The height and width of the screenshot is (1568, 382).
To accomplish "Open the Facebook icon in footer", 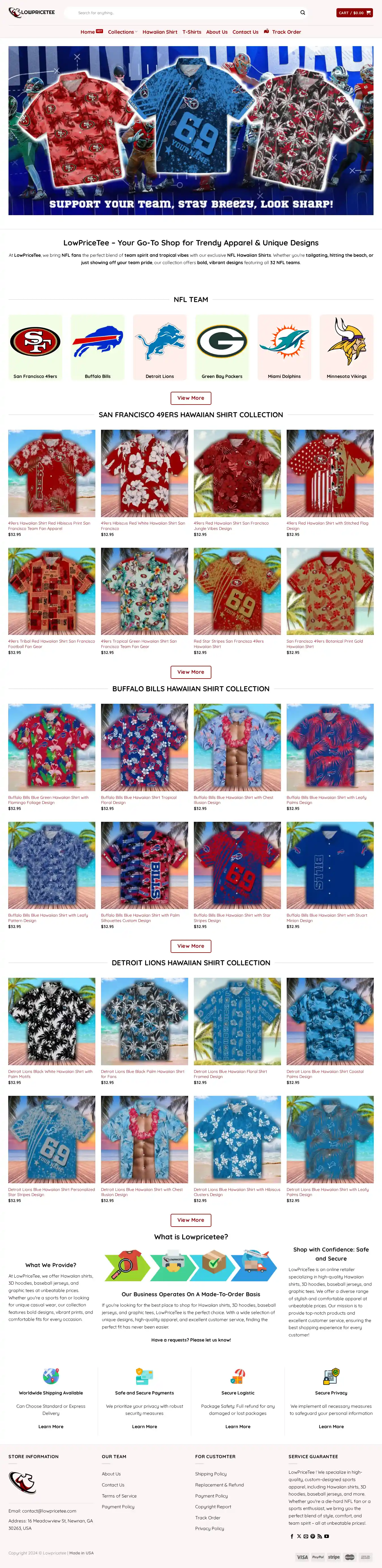I will pyautogui.click(x=291, y=1536).
